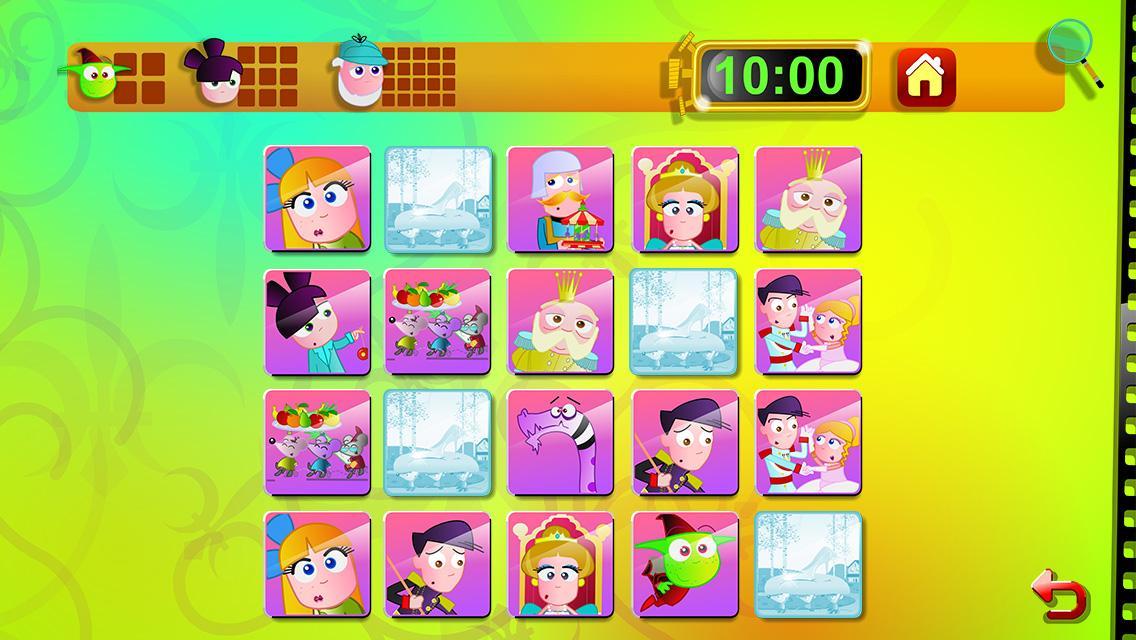Image resolution: width=1136 pixels, height=640 pixels.
Task: Go to the home screen
Action: click(x=925, y=75)
